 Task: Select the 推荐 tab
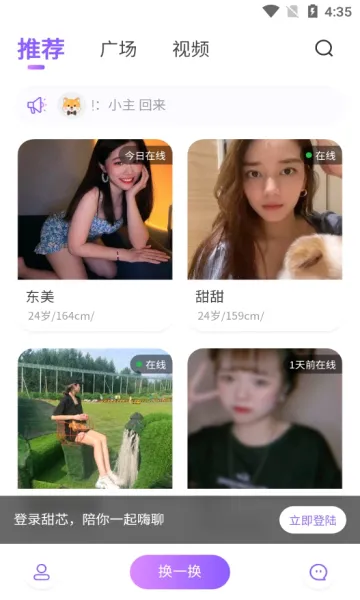coord(41,49)
